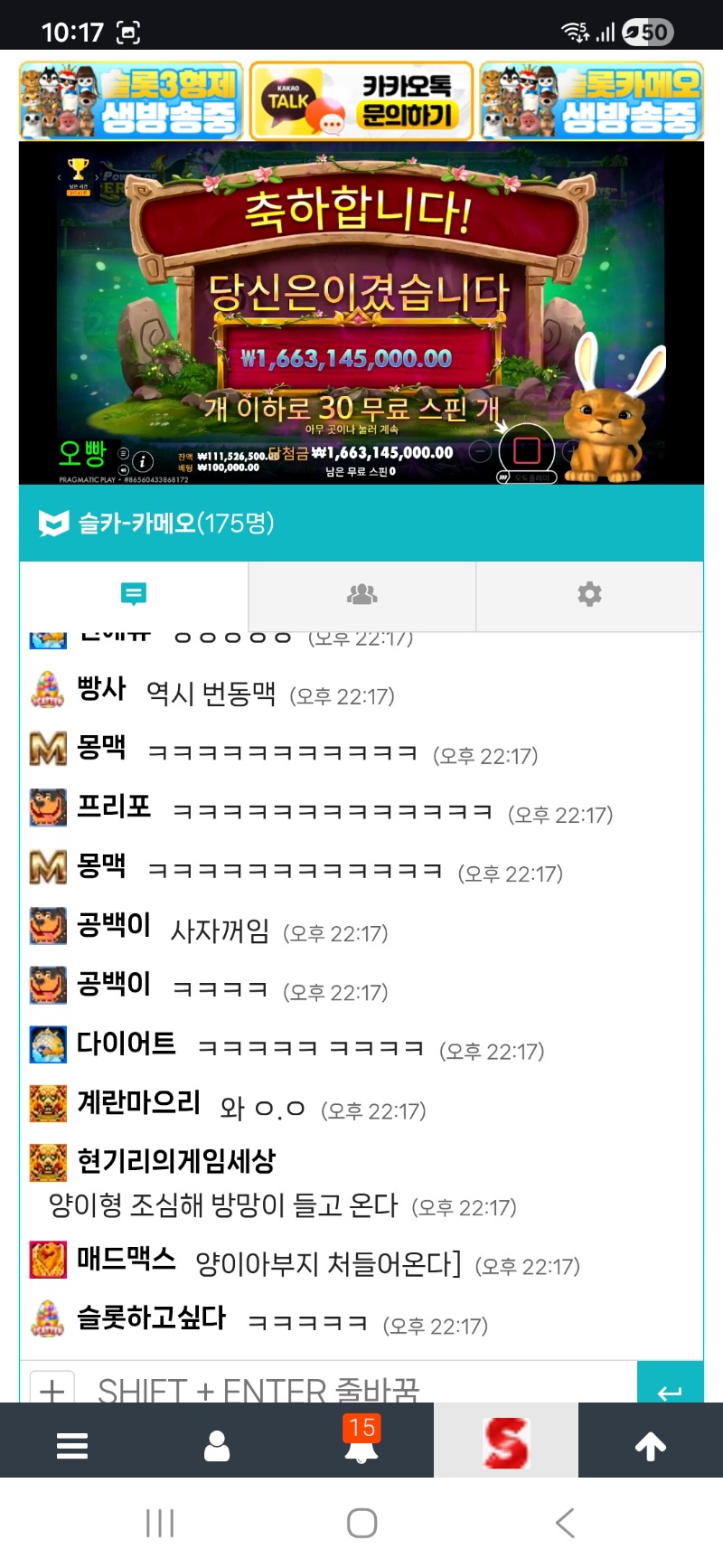Image resolution: width=723 pixels, height=1568 pixels.
Task: Open the hamburger menu in bottom bar
Action: click(x=72, y=1446)
